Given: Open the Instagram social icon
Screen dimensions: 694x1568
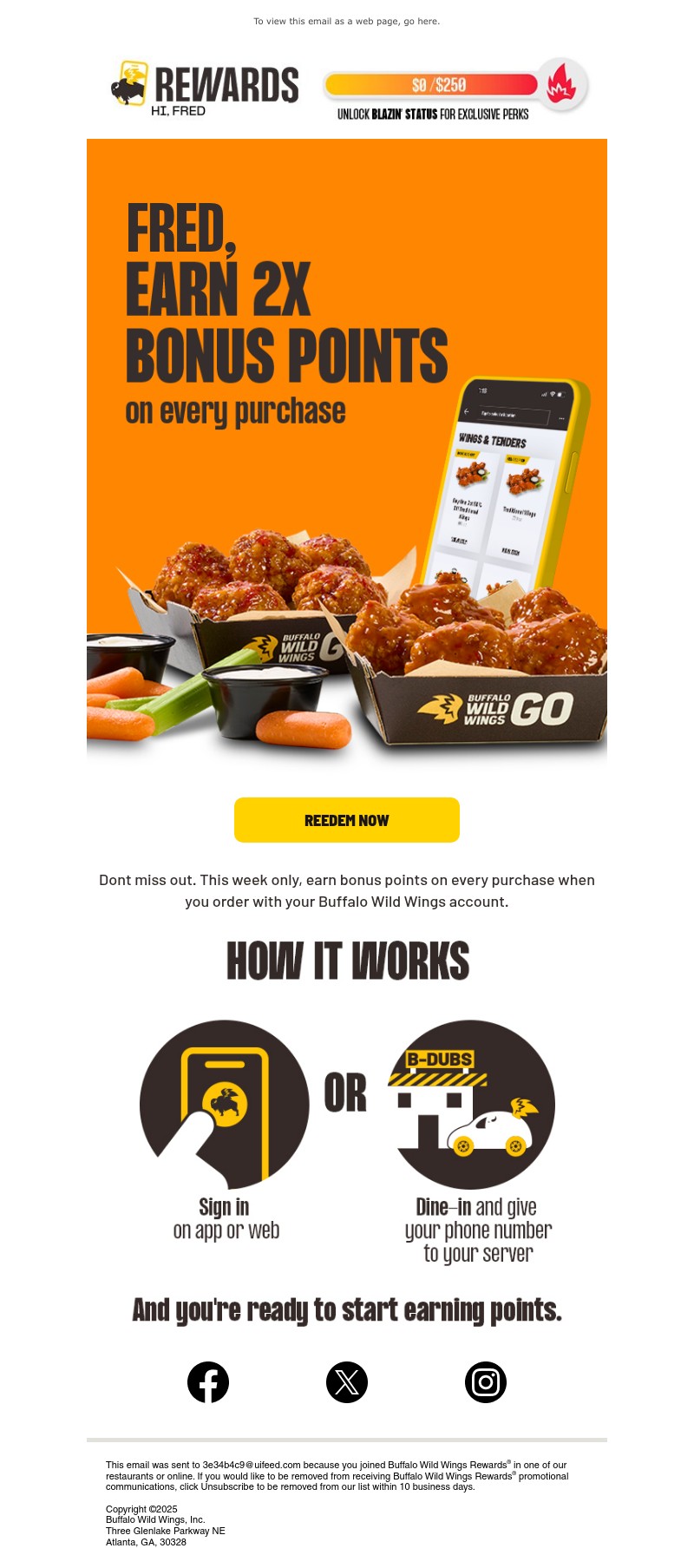Looking at the screenshot, I should pos(486,1382).
